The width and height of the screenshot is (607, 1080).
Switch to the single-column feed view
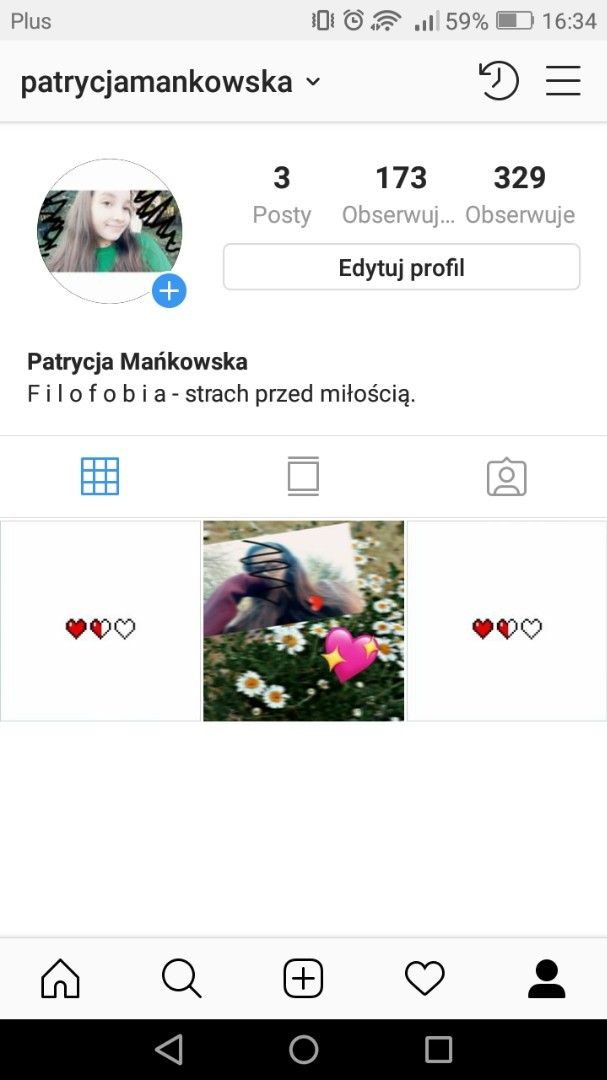(303, 476)
